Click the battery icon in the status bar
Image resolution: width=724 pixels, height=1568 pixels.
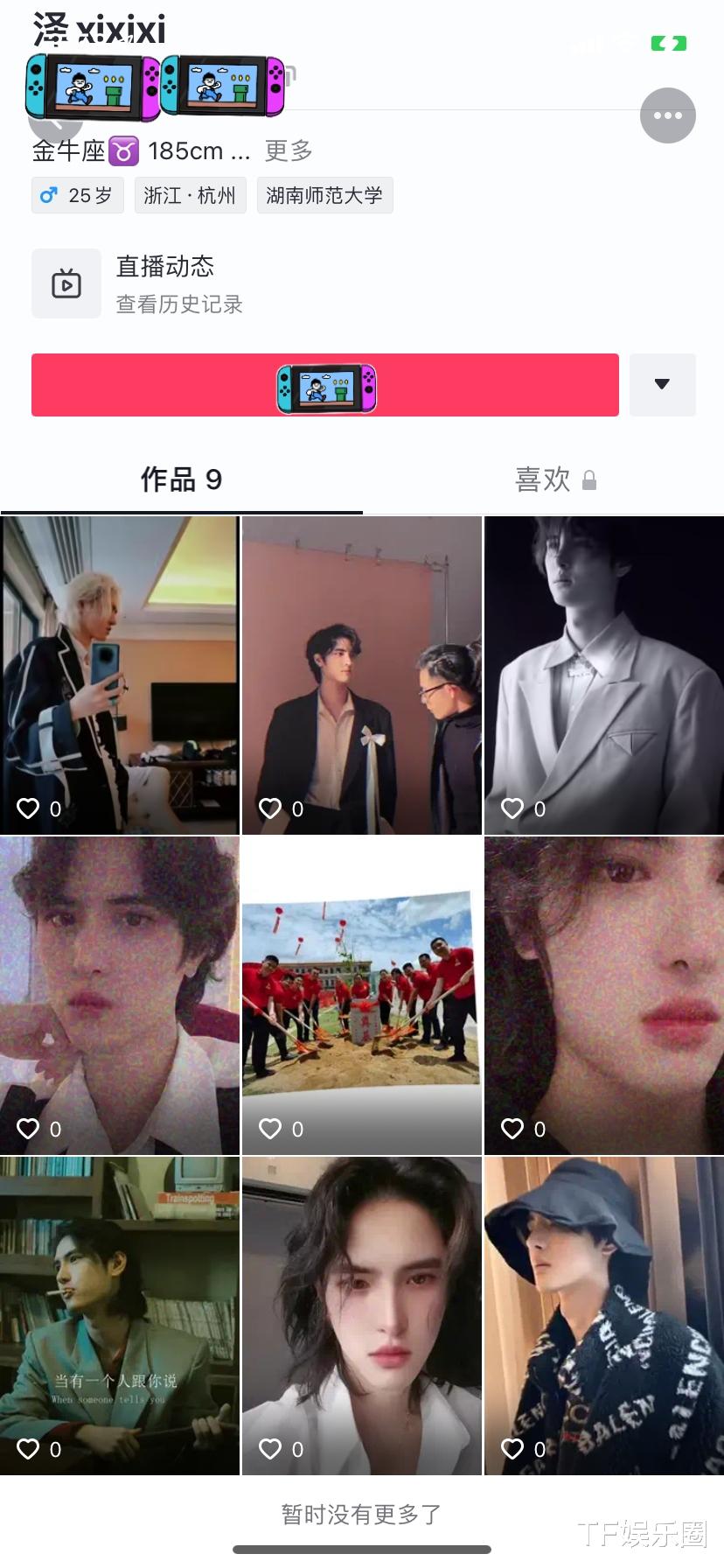670,42
